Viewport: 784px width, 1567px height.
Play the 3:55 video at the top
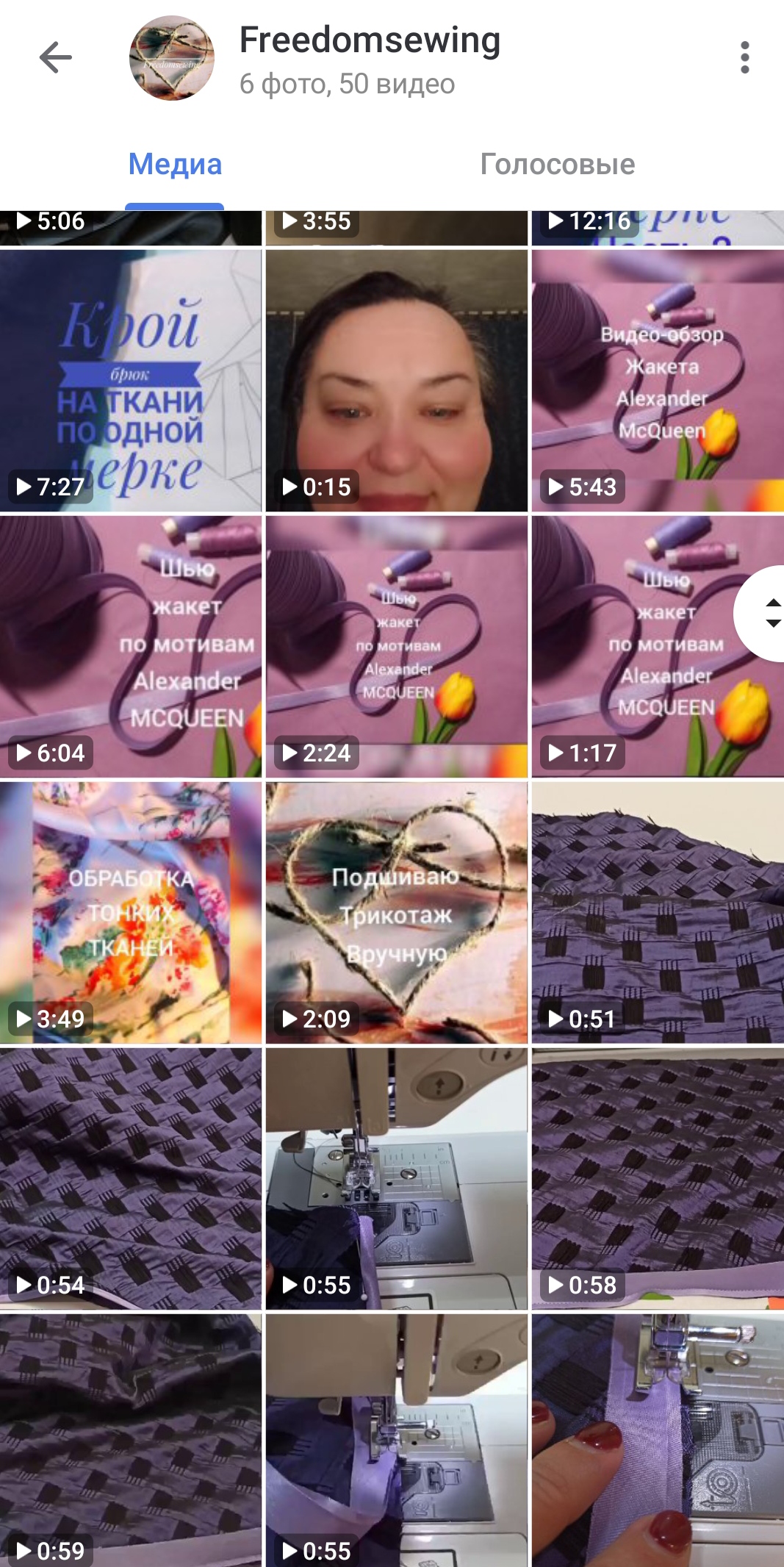(397, 228)
